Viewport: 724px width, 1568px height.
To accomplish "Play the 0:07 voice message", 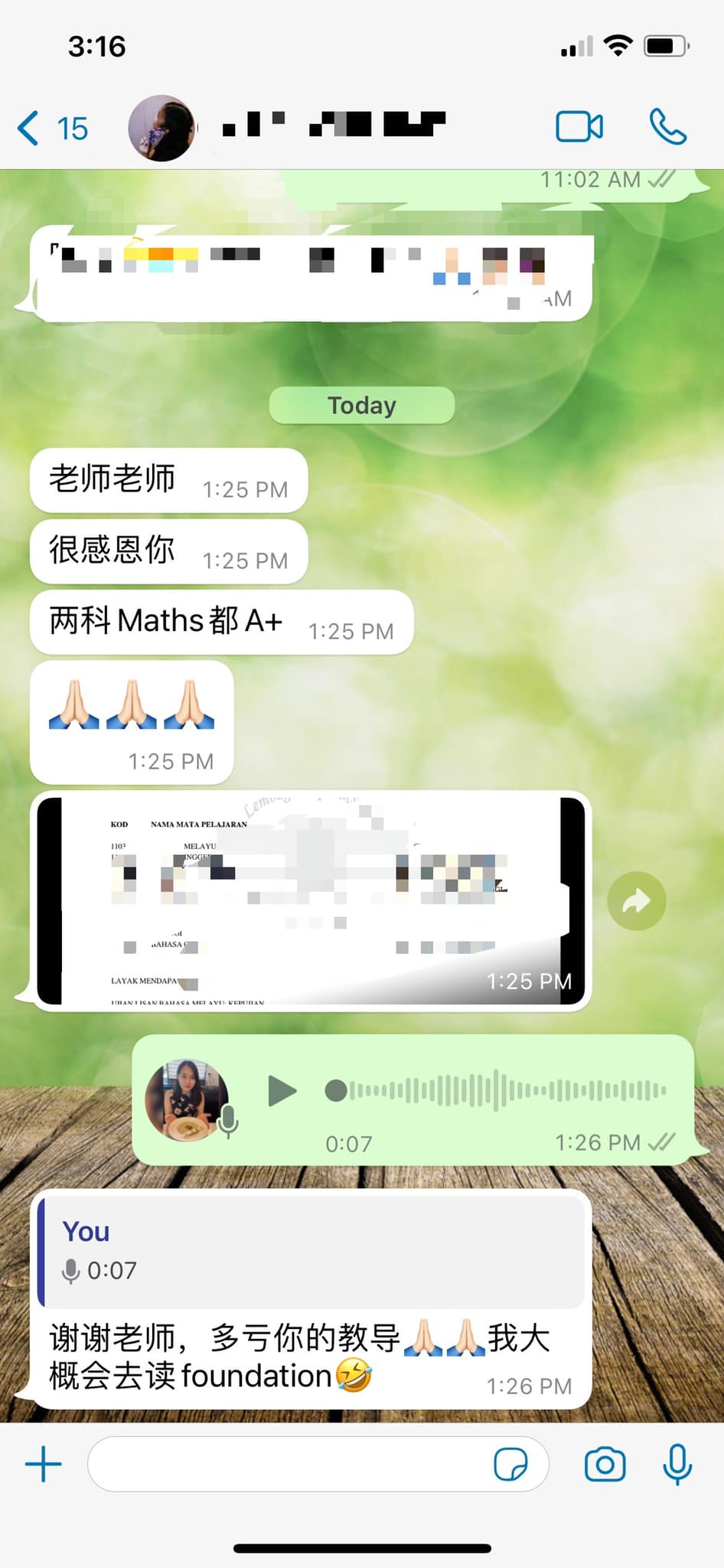I will coord(282,1090).
